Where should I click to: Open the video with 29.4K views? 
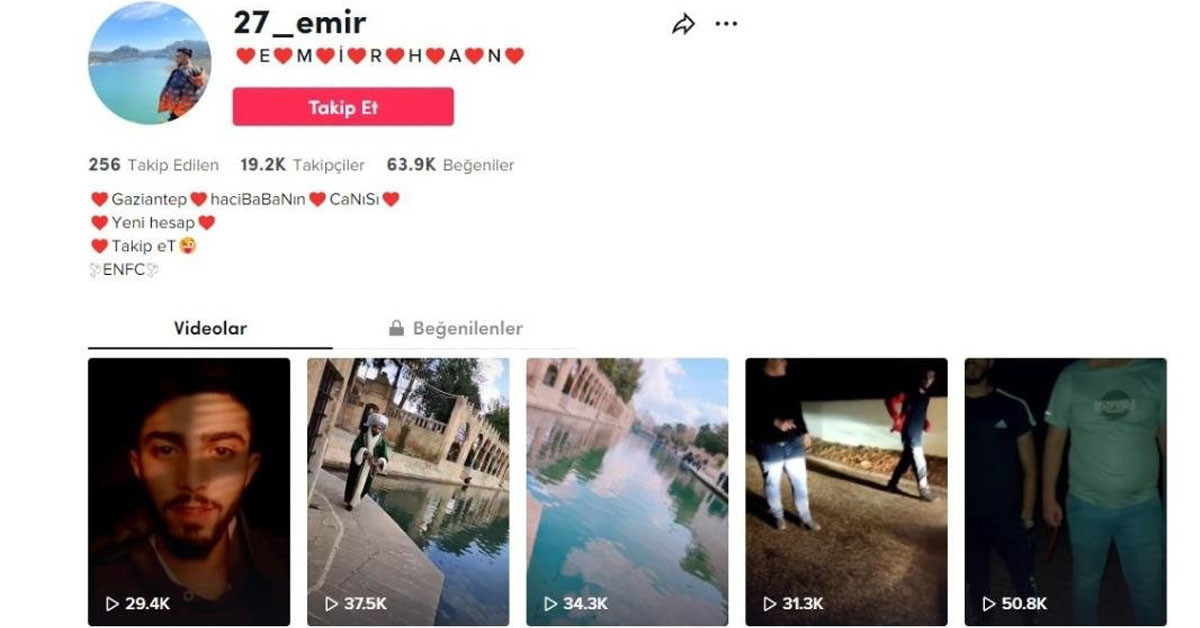tap(189, 491)
